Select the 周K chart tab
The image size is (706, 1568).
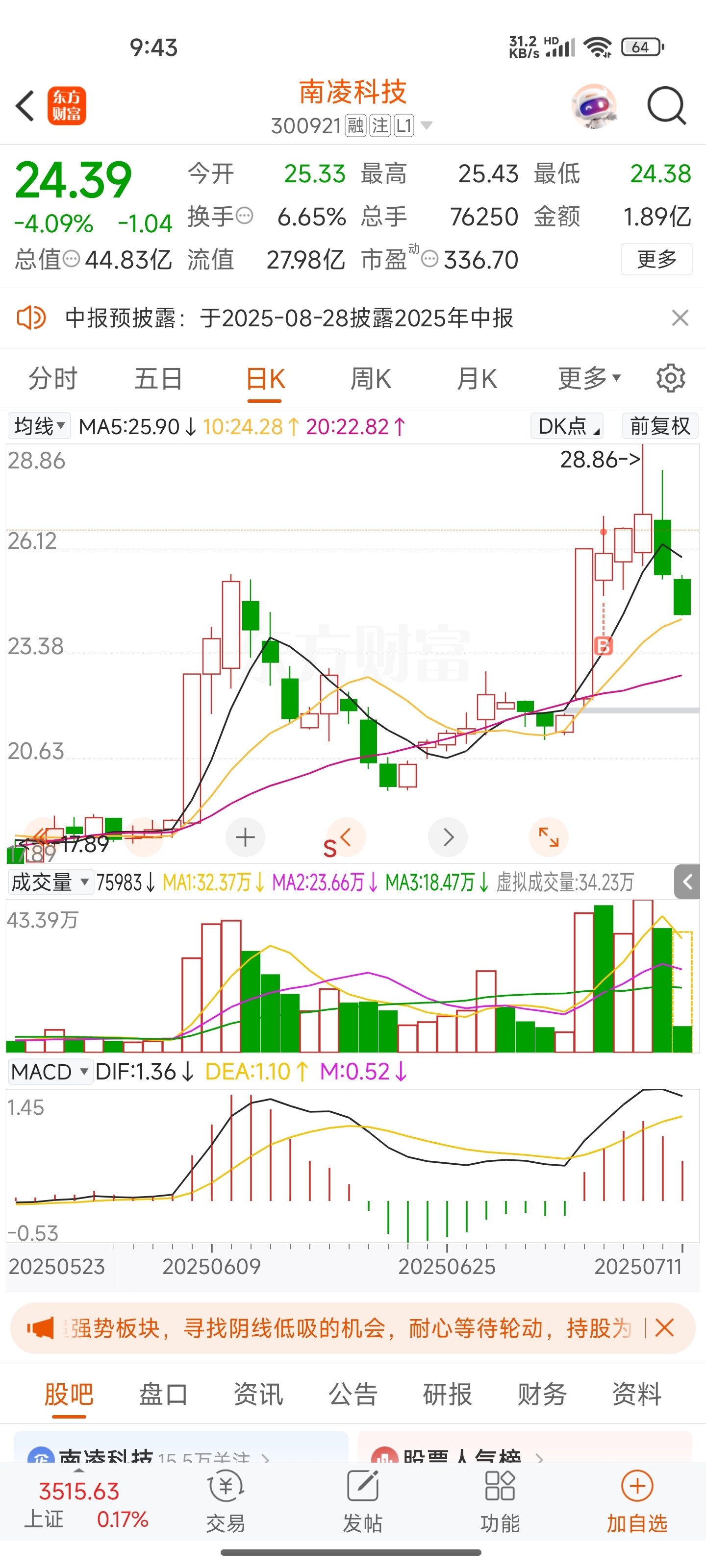tap(370, 379)
